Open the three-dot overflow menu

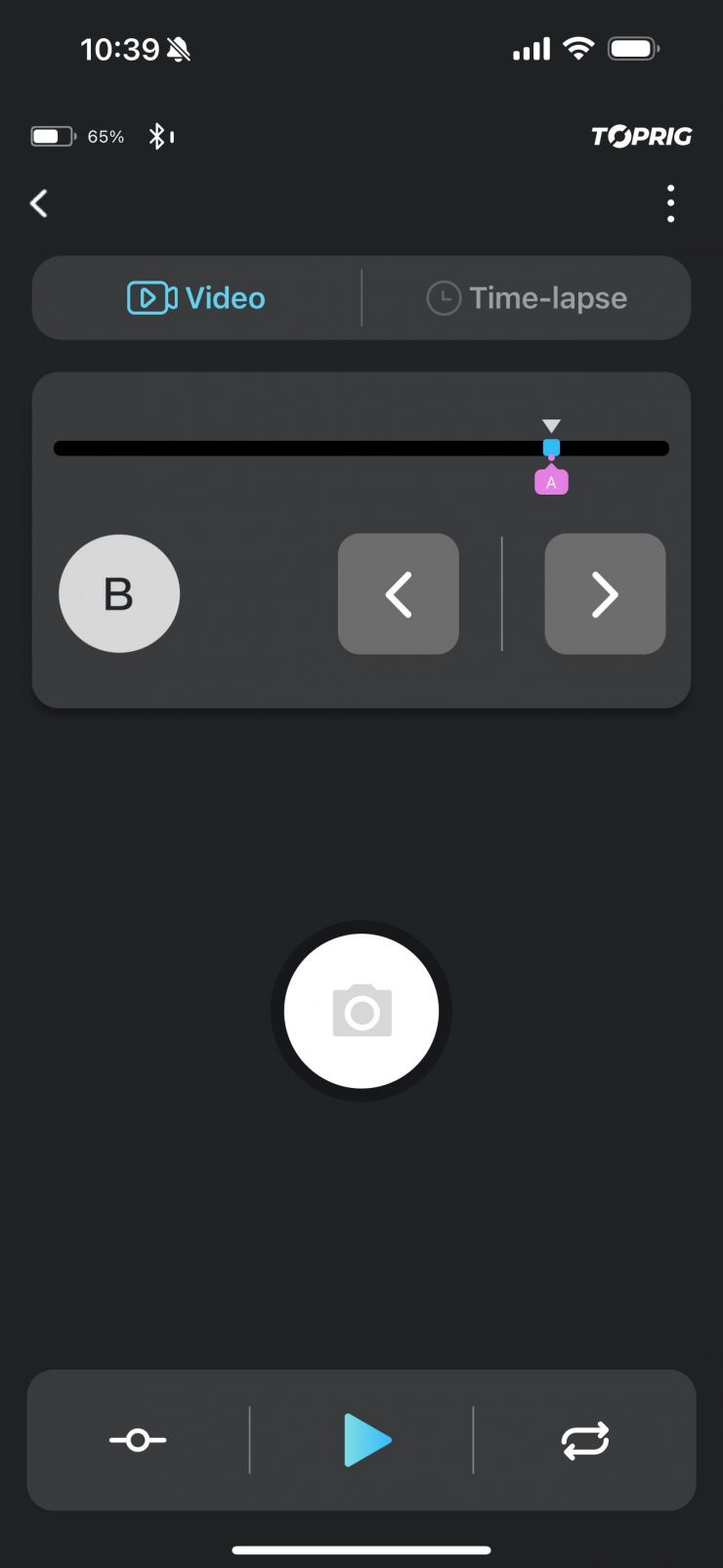click(670, 203)
